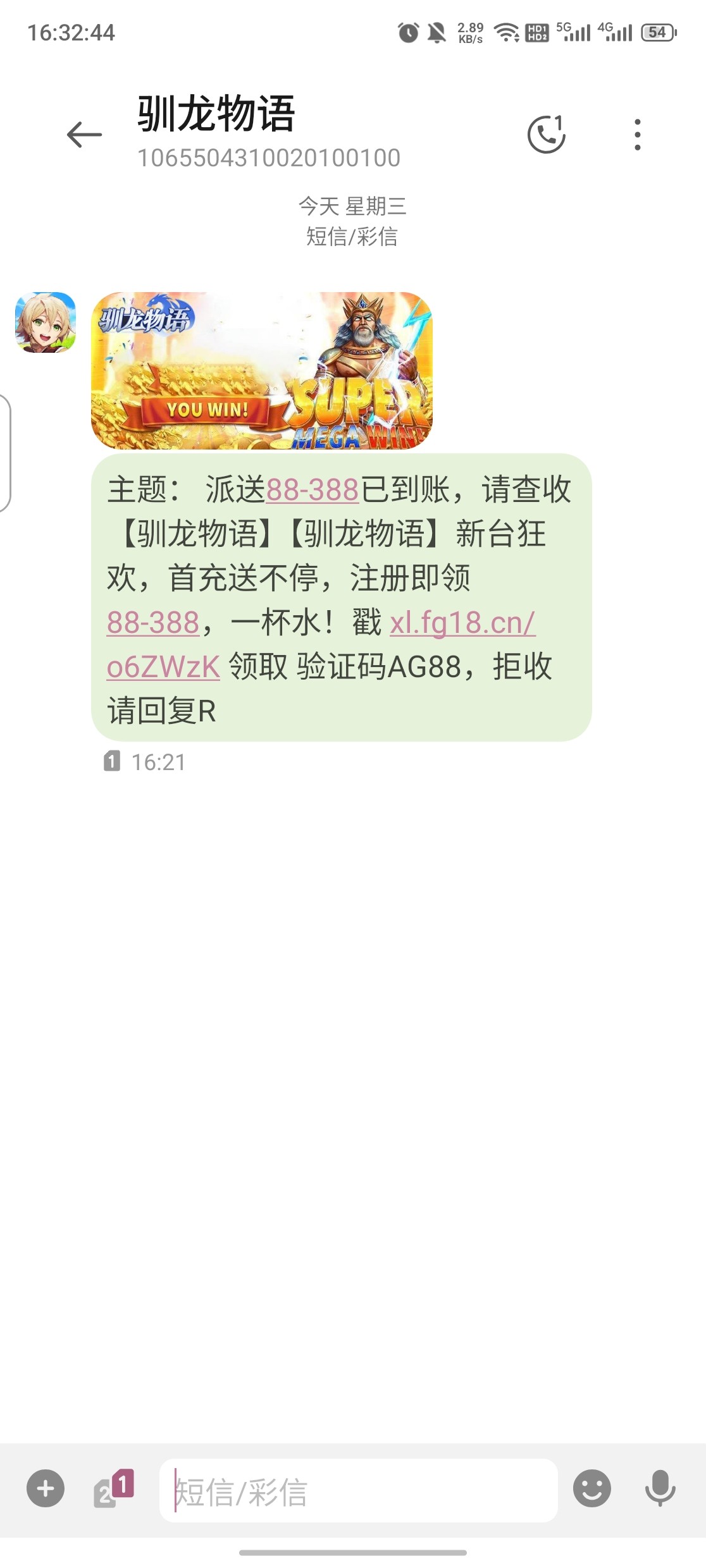Open the three-dot overflow menu

pos(637,135)
